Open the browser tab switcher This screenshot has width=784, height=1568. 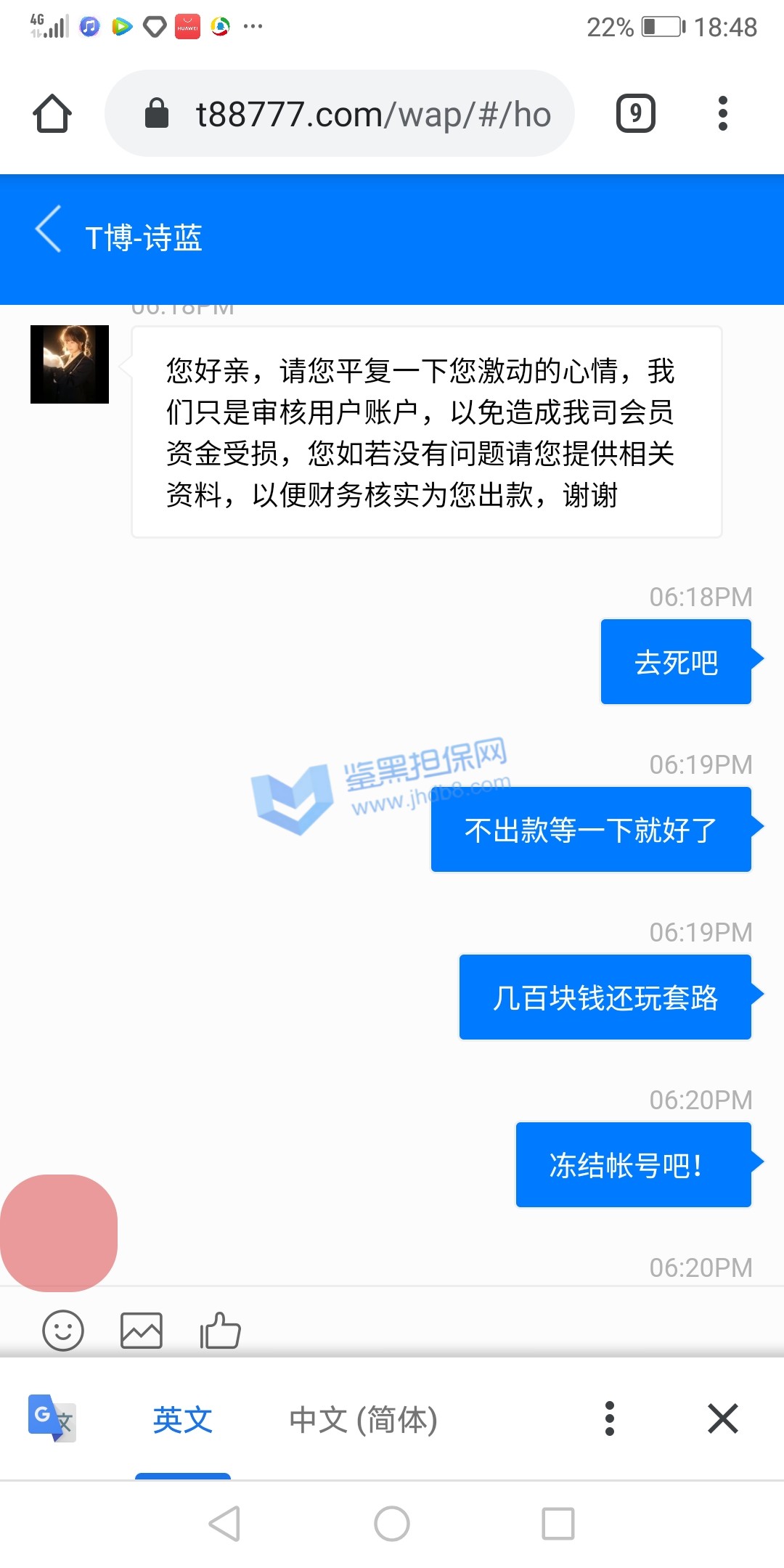pyautogui.click(x=635, y=114)
